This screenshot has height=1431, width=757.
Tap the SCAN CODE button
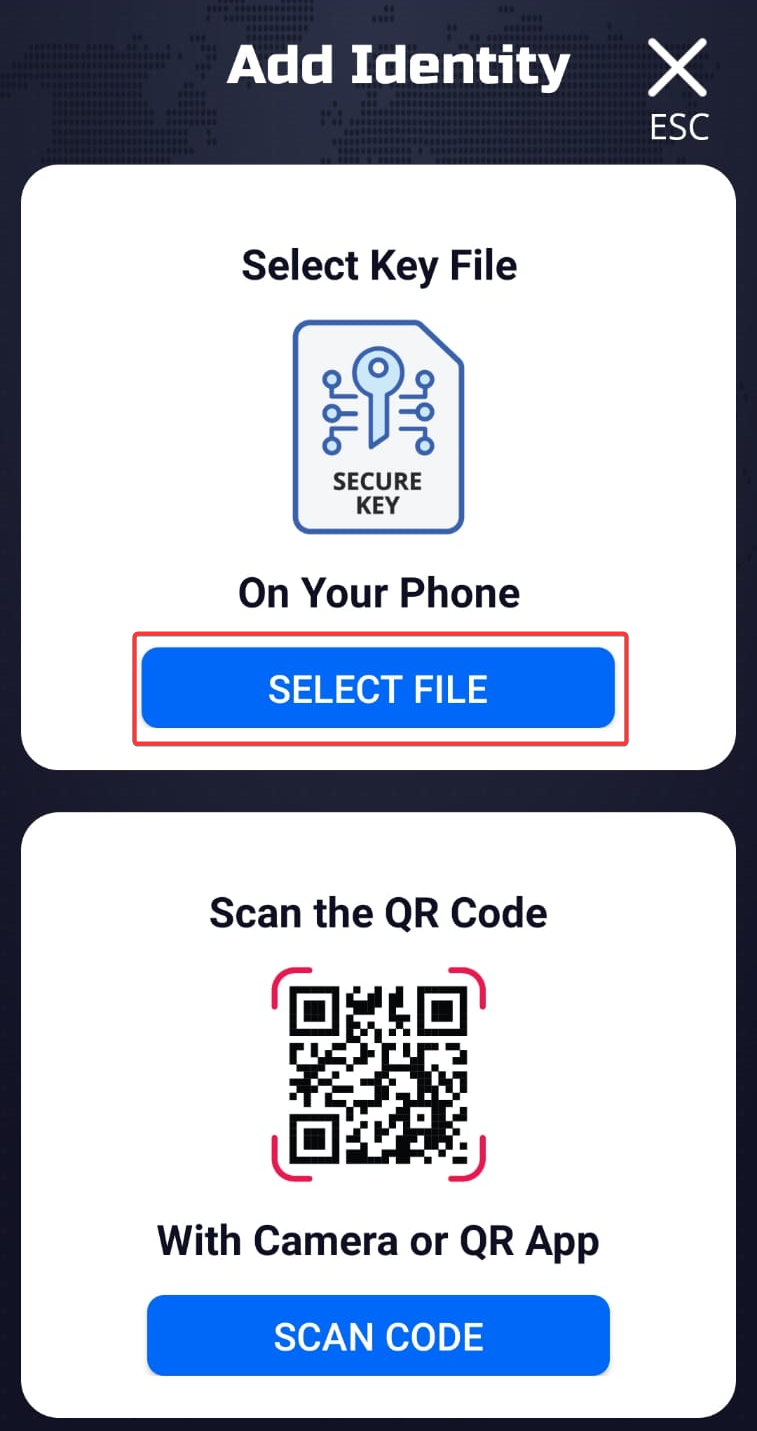coord(378,1336)
